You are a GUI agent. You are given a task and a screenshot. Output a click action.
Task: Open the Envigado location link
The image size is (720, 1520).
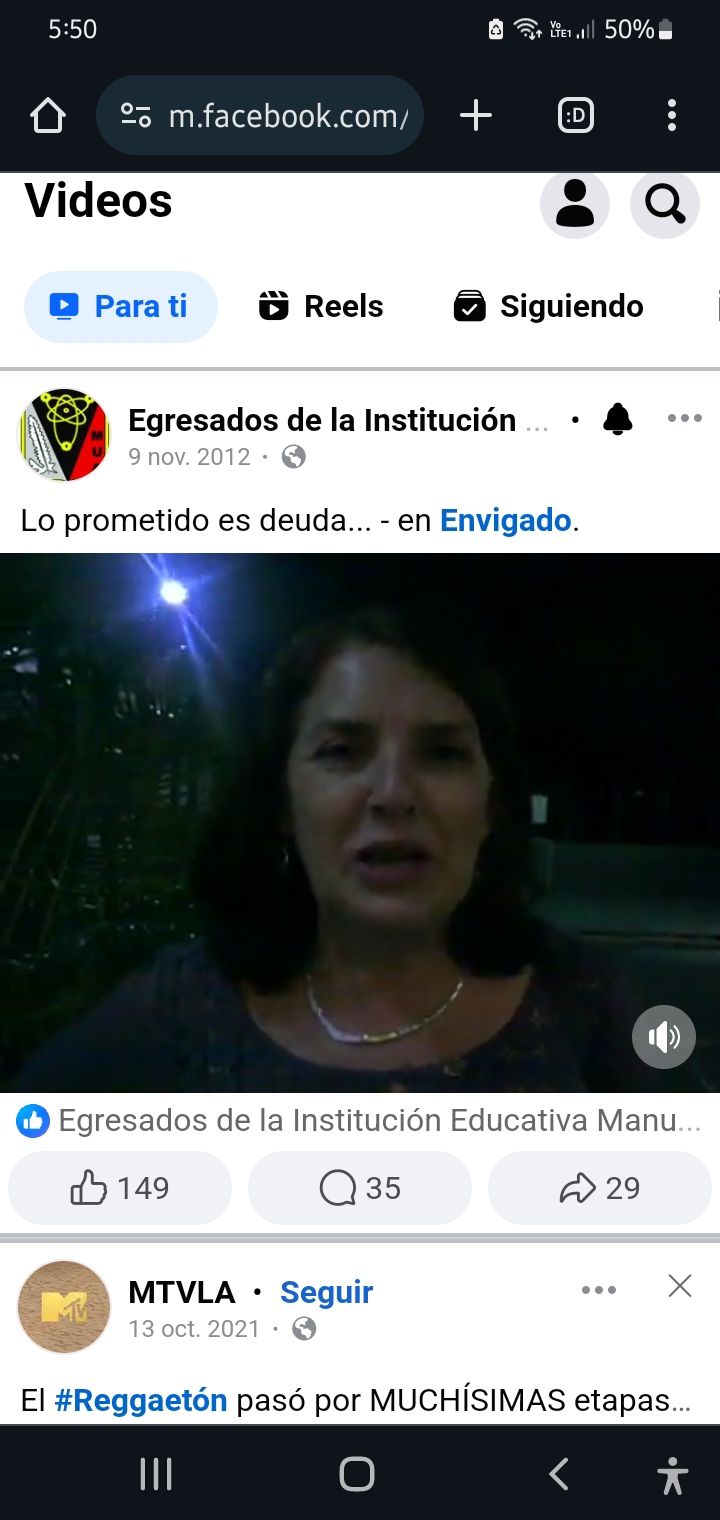point(505,520)
